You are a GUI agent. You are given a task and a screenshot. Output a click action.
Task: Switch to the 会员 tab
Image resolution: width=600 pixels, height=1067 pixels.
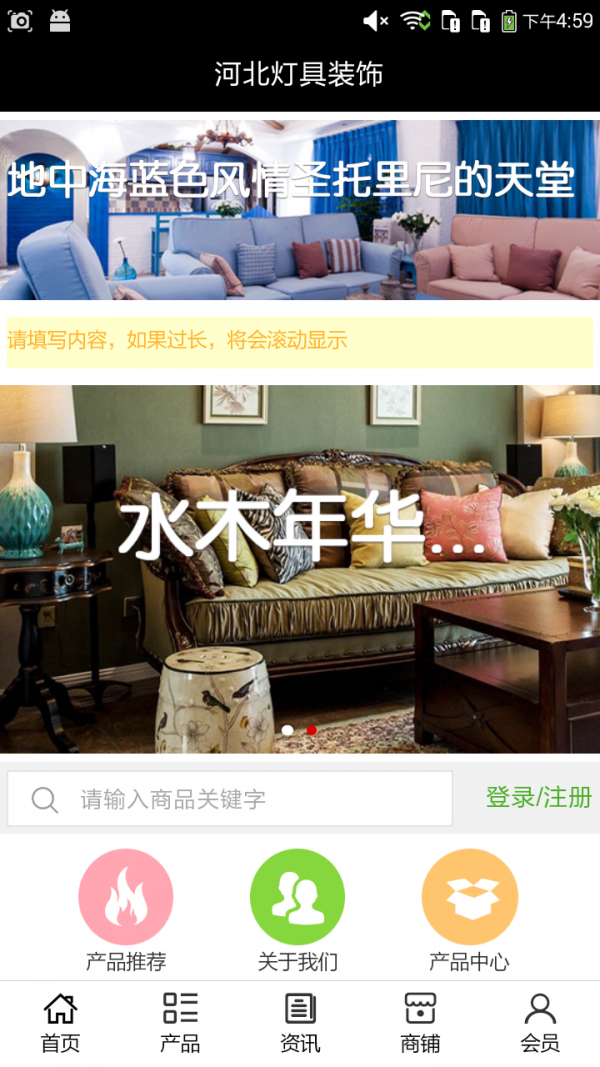click(540, 1023)
